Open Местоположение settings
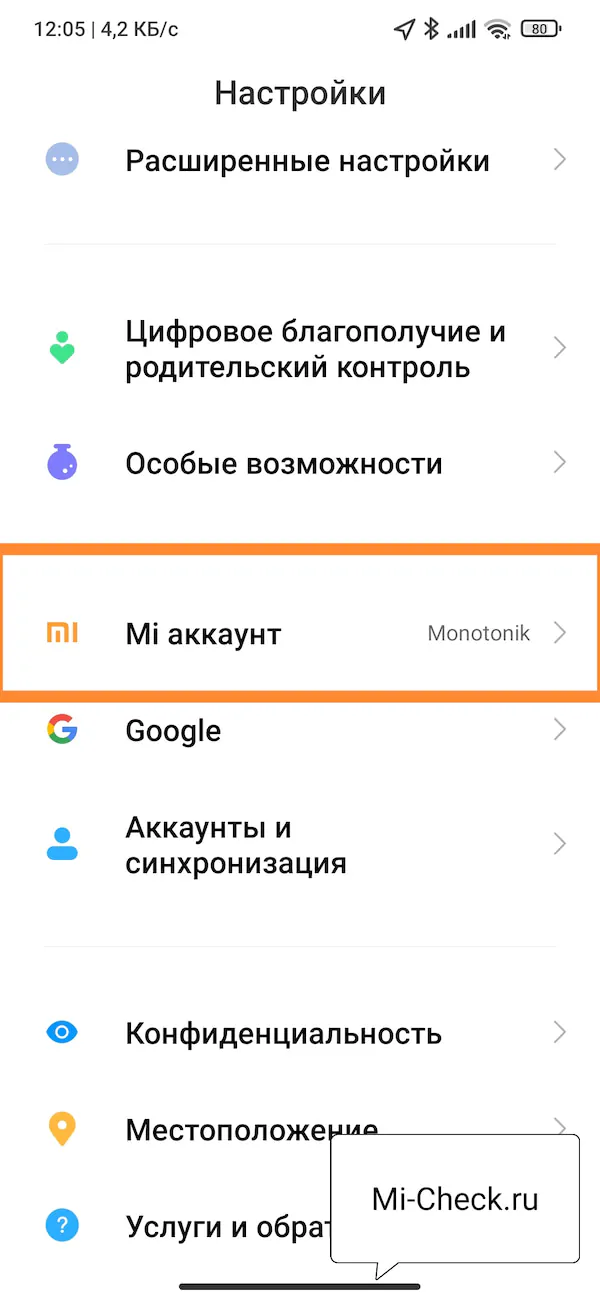600x1300 pixels. click(x=300, y=1131)
